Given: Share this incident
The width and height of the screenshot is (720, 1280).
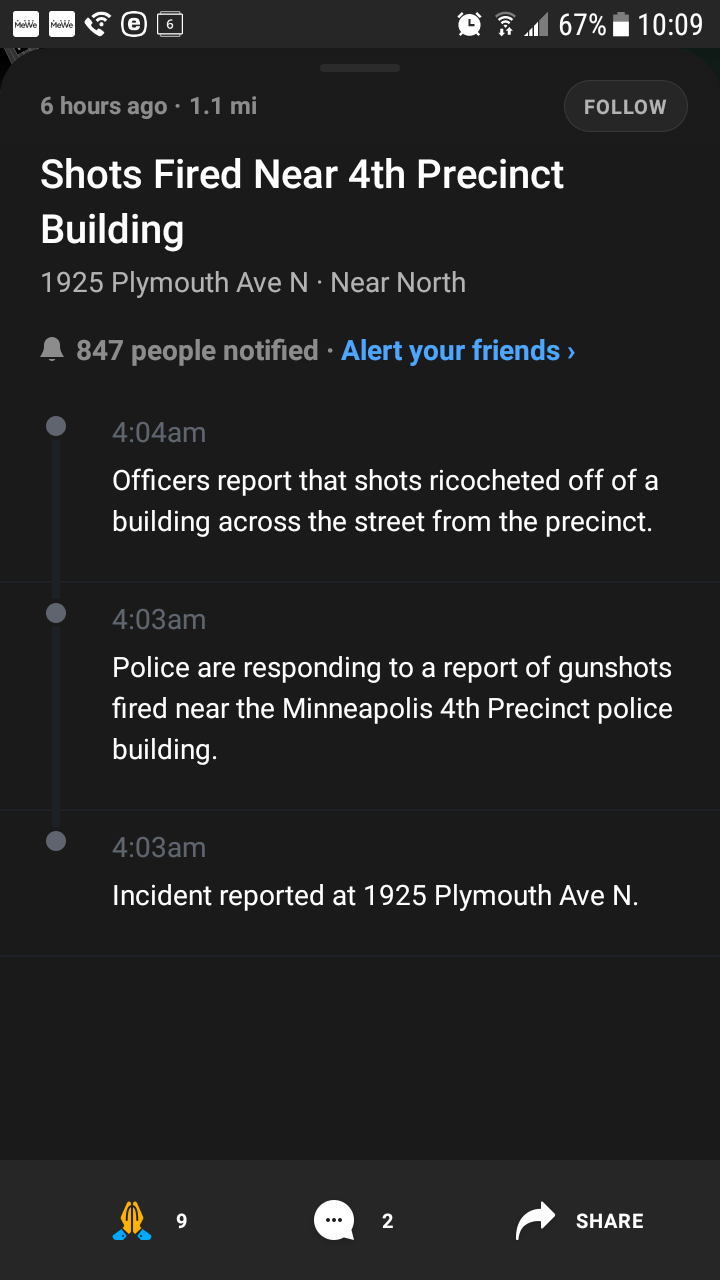Looking at the screenshot, I should click(x=580, y=1220).
